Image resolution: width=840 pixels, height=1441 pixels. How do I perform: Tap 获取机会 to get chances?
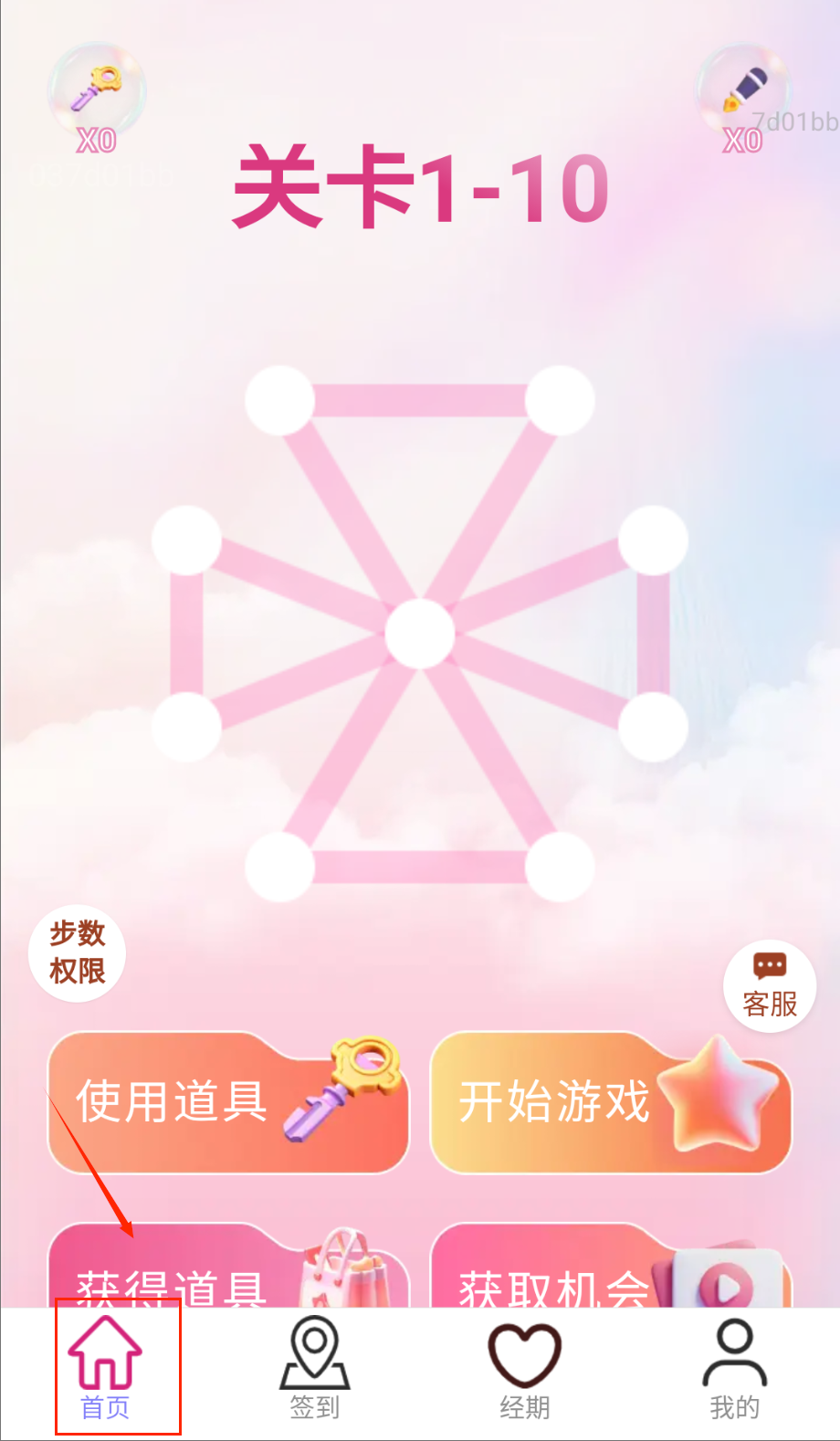(x=610, y=1274)
